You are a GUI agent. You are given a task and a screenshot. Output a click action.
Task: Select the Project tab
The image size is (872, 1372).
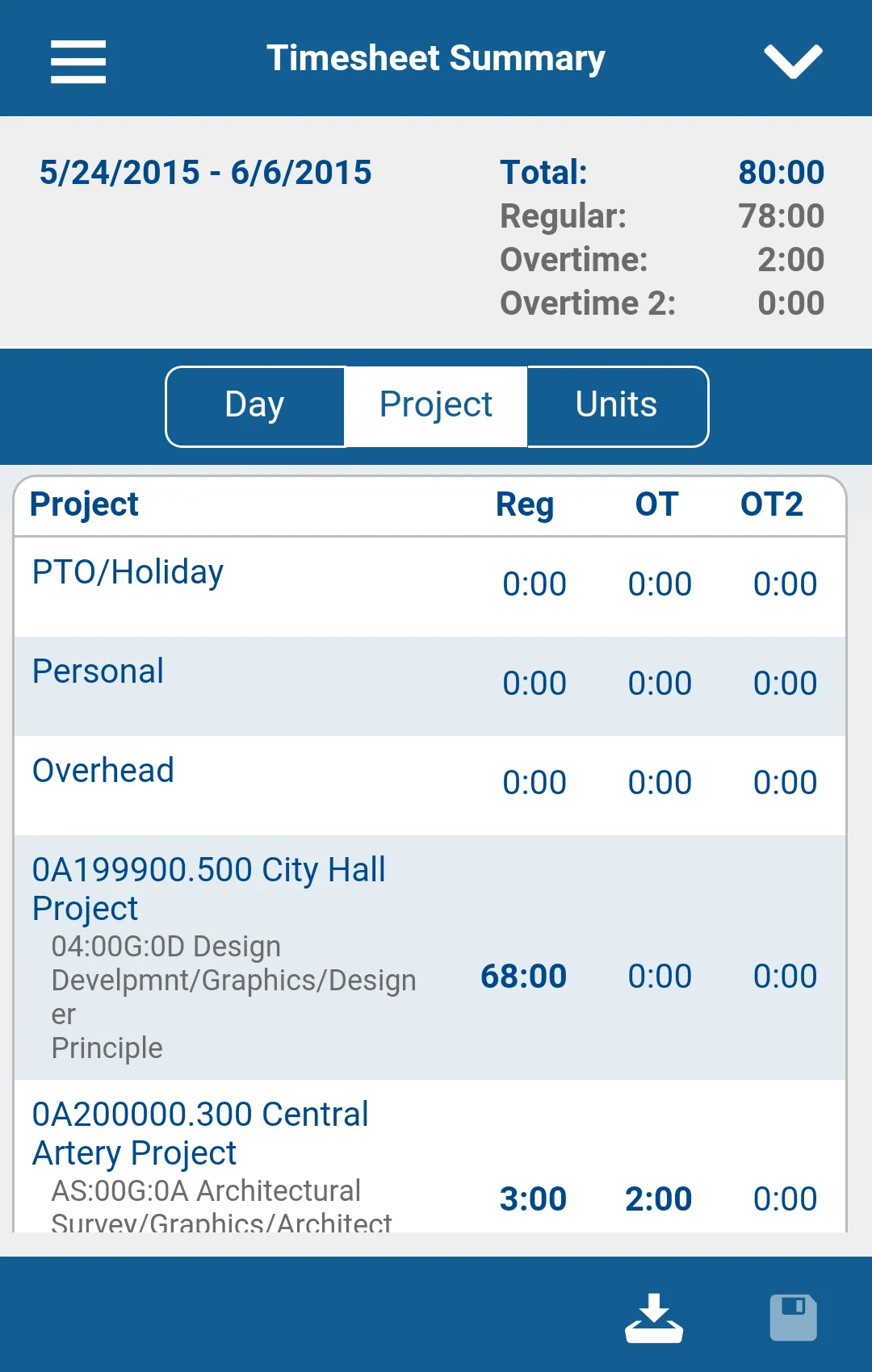(435, 404)
